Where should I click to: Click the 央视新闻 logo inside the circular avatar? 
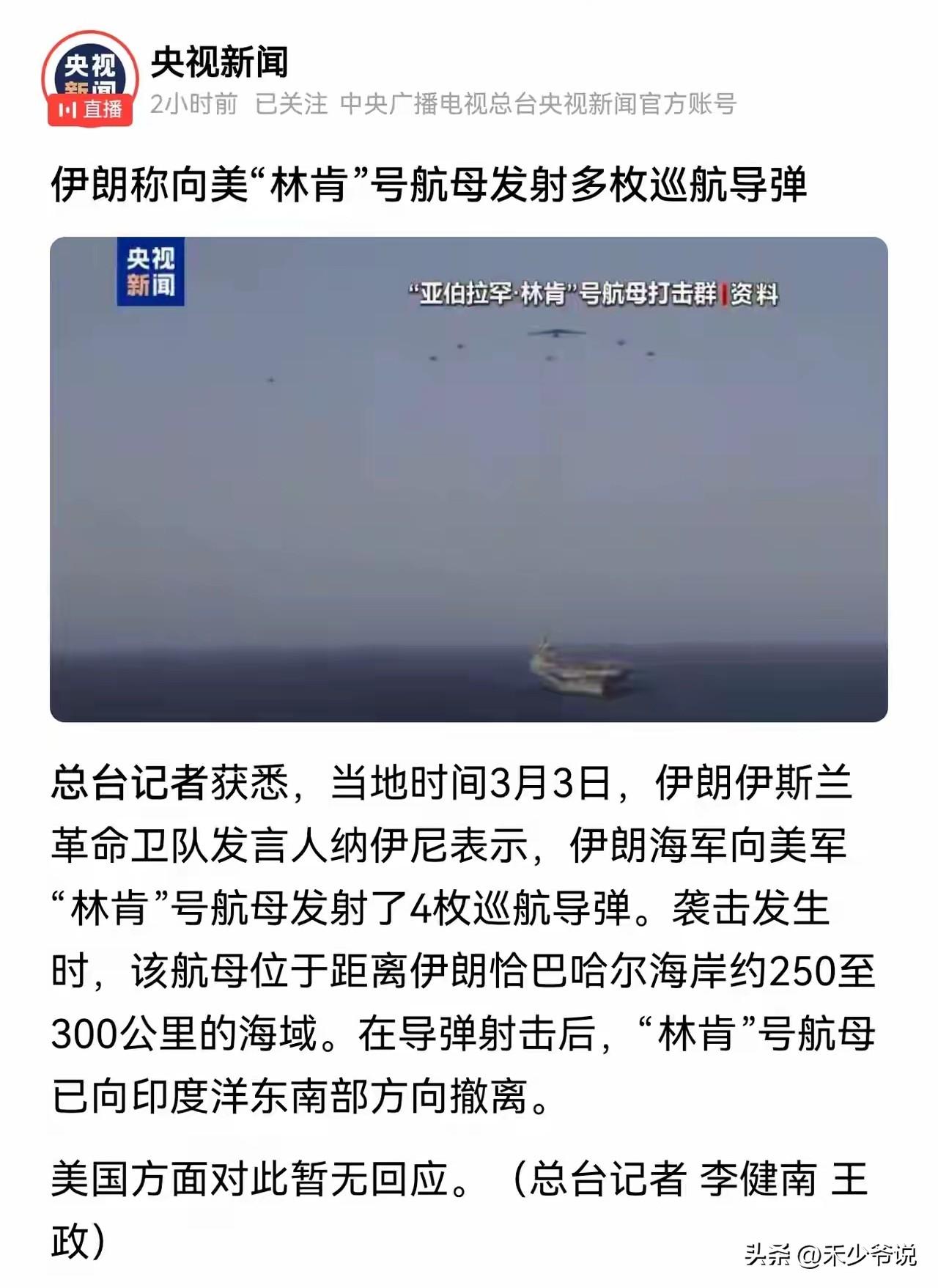tap(90, 66)
